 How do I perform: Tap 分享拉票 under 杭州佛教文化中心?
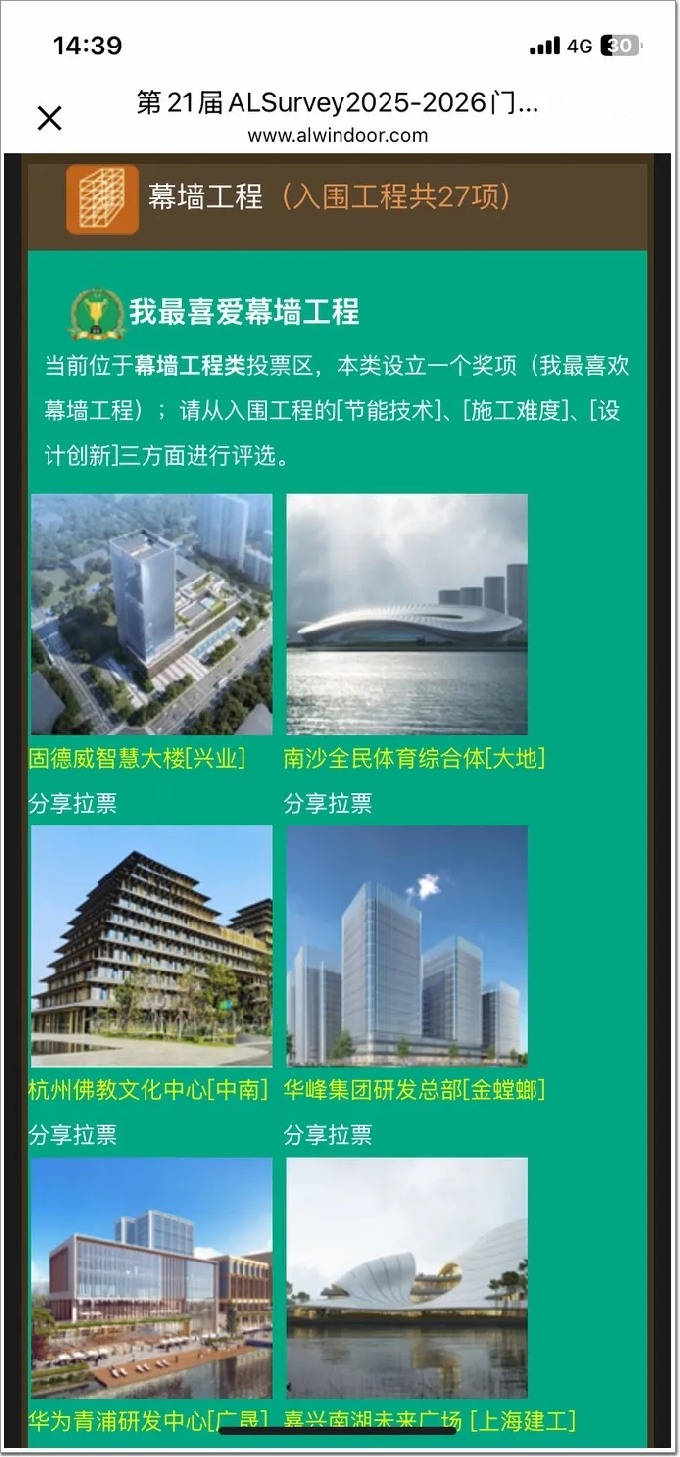tap(73, 1134)
